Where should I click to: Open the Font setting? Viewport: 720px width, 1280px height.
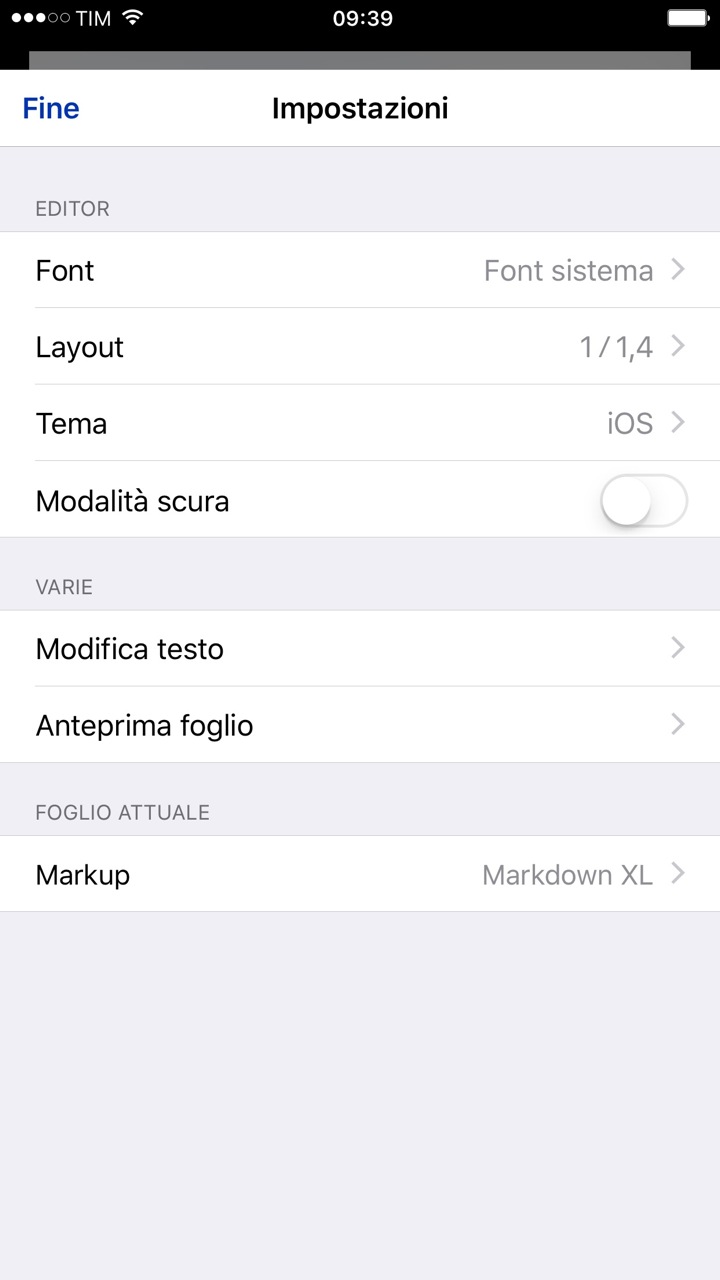tap(360, 270)
